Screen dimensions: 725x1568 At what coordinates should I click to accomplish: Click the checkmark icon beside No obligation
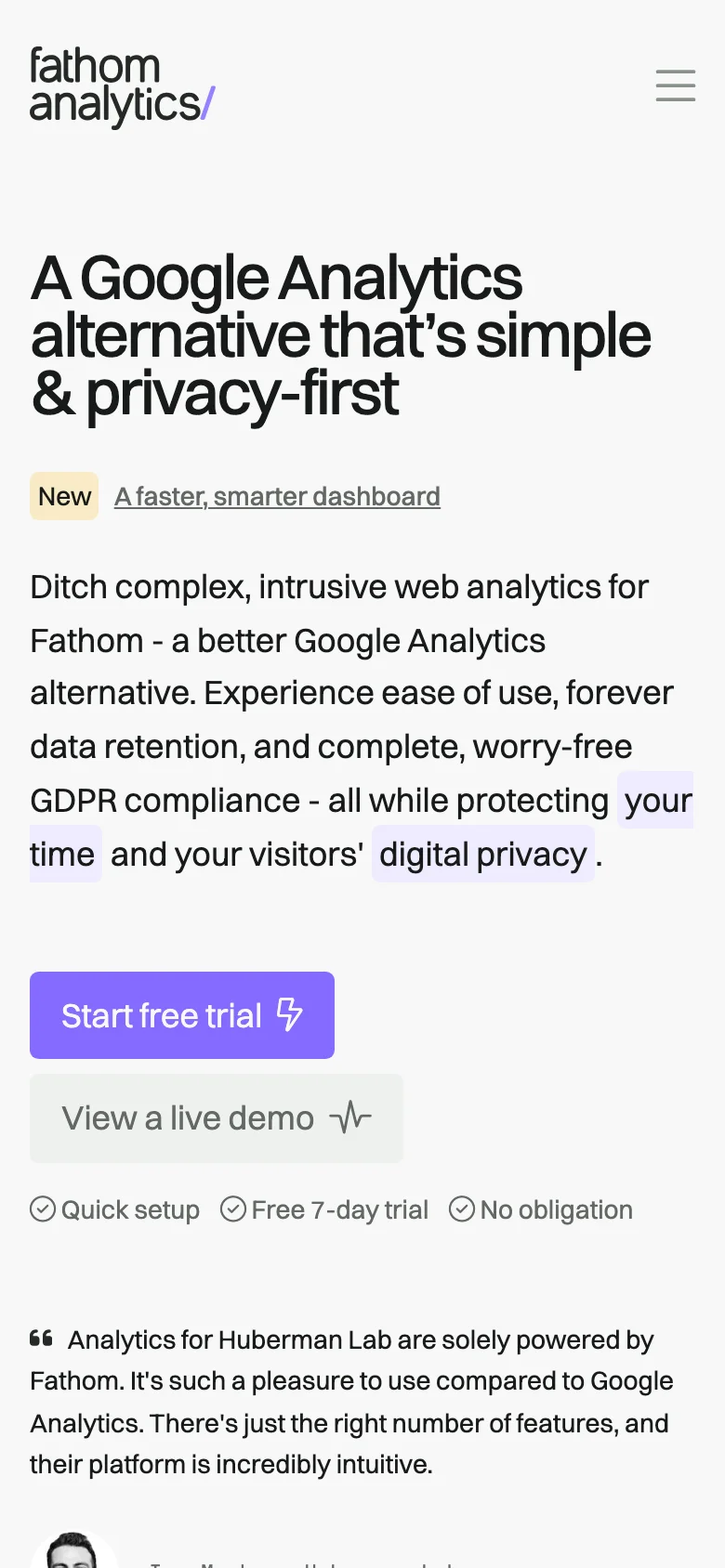point(462,1209)
